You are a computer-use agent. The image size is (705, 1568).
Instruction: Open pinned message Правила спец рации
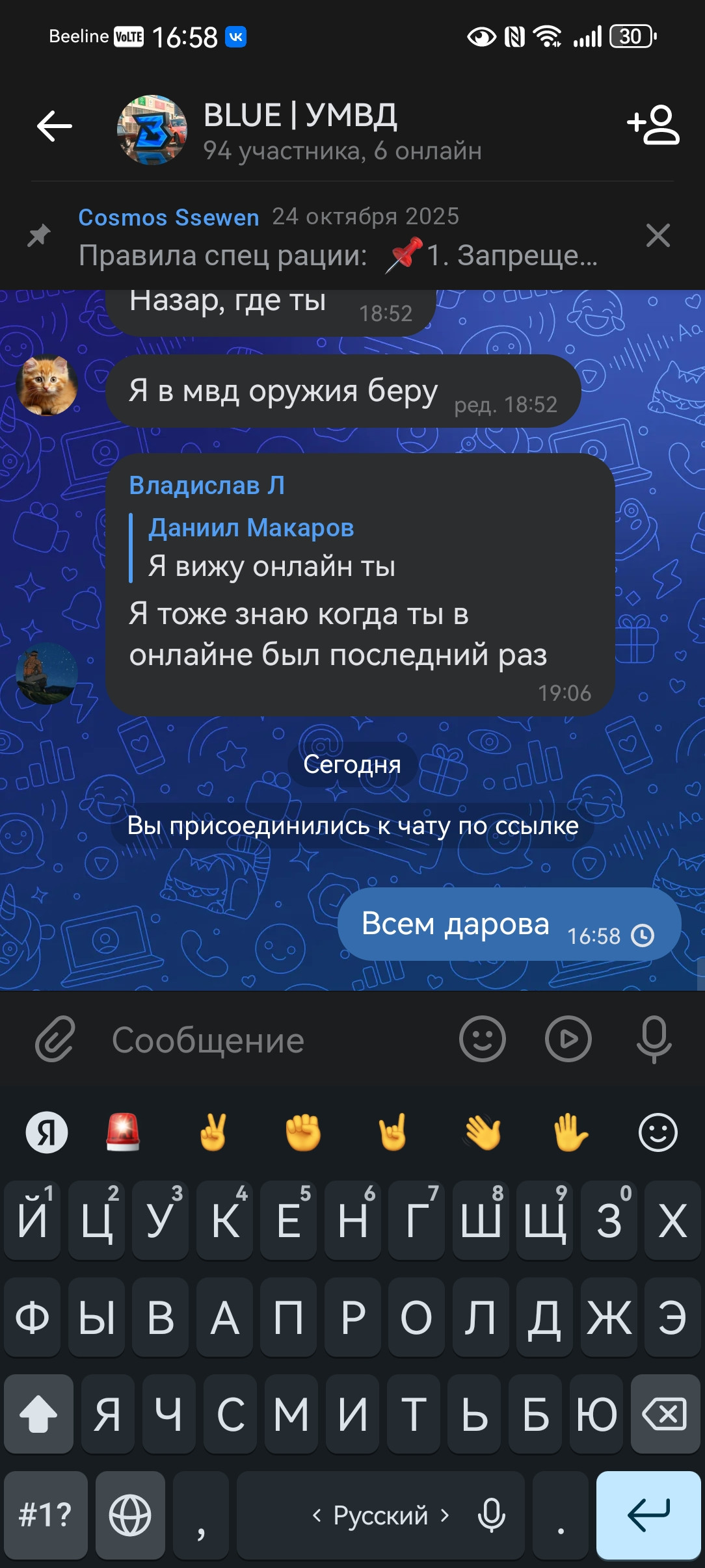click(x=337, y=237)
